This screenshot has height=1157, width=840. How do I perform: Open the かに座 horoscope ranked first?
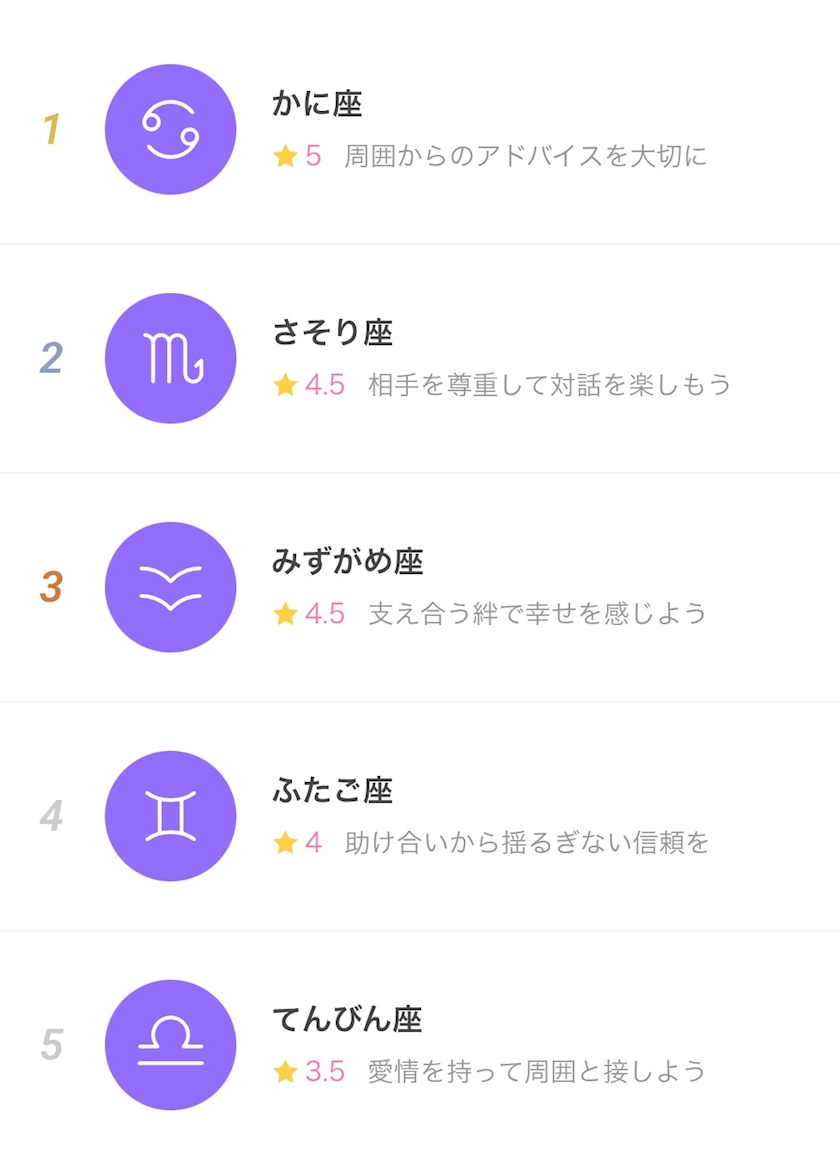(x=420, y=129)
